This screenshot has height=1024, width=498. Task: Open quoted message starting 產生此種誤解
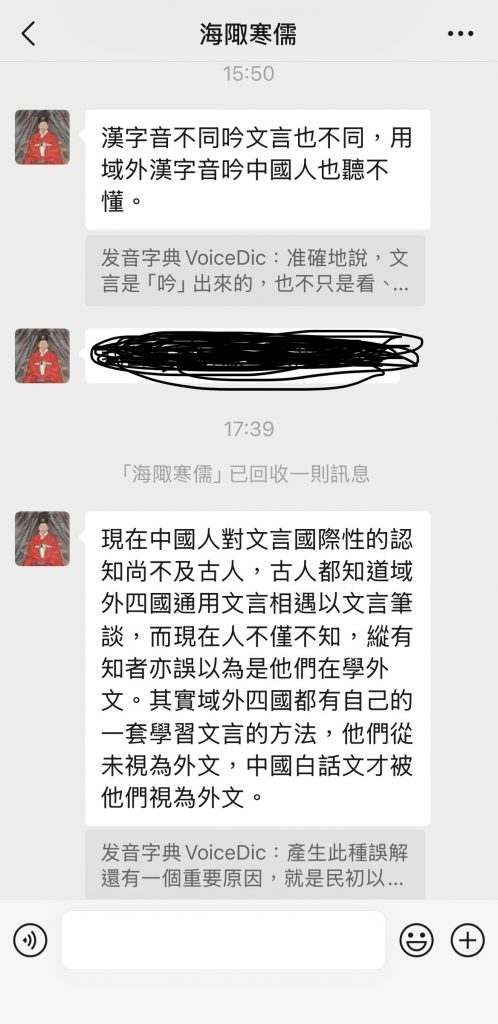point(255,865)
